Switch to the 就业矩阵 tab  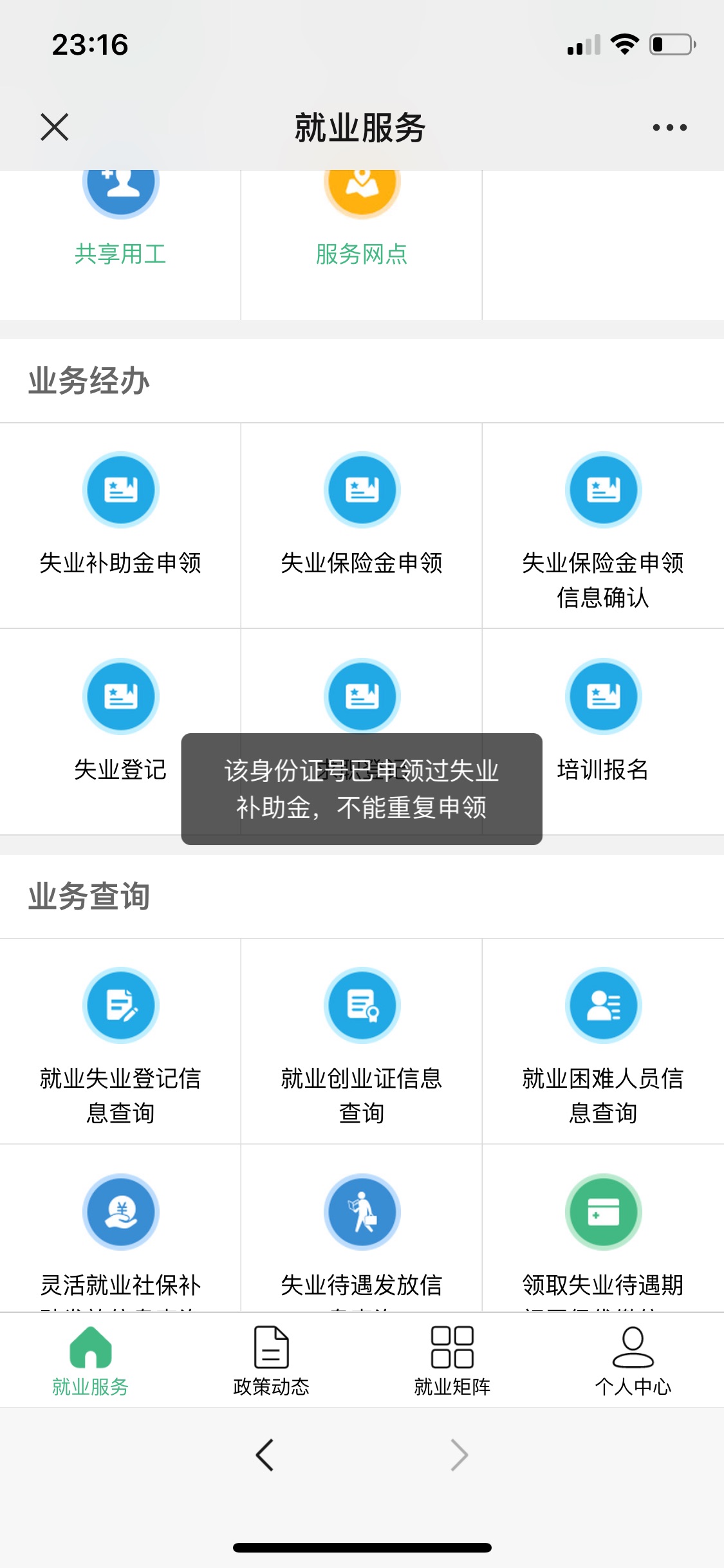tap(452, 1360)
